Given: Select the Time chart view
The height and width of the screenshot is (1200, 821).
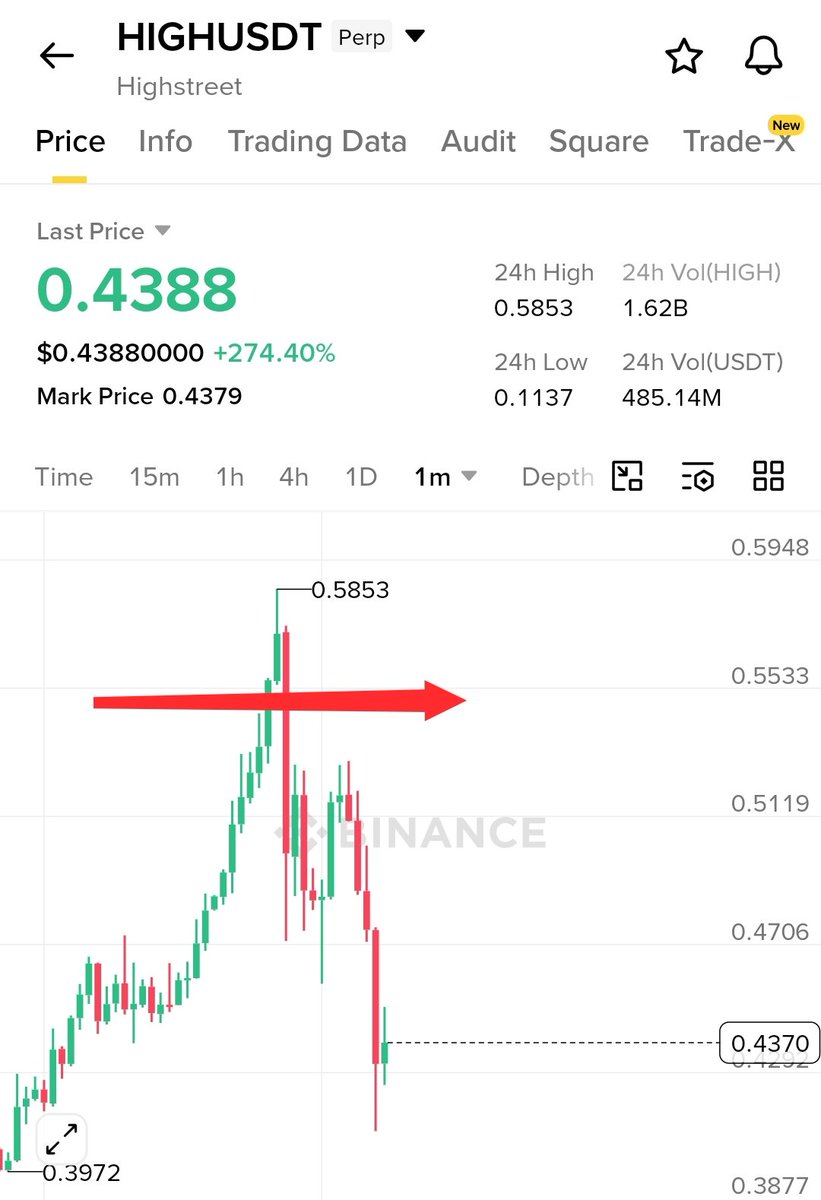Looking at the screenshot, I should [x=64, y=477].
